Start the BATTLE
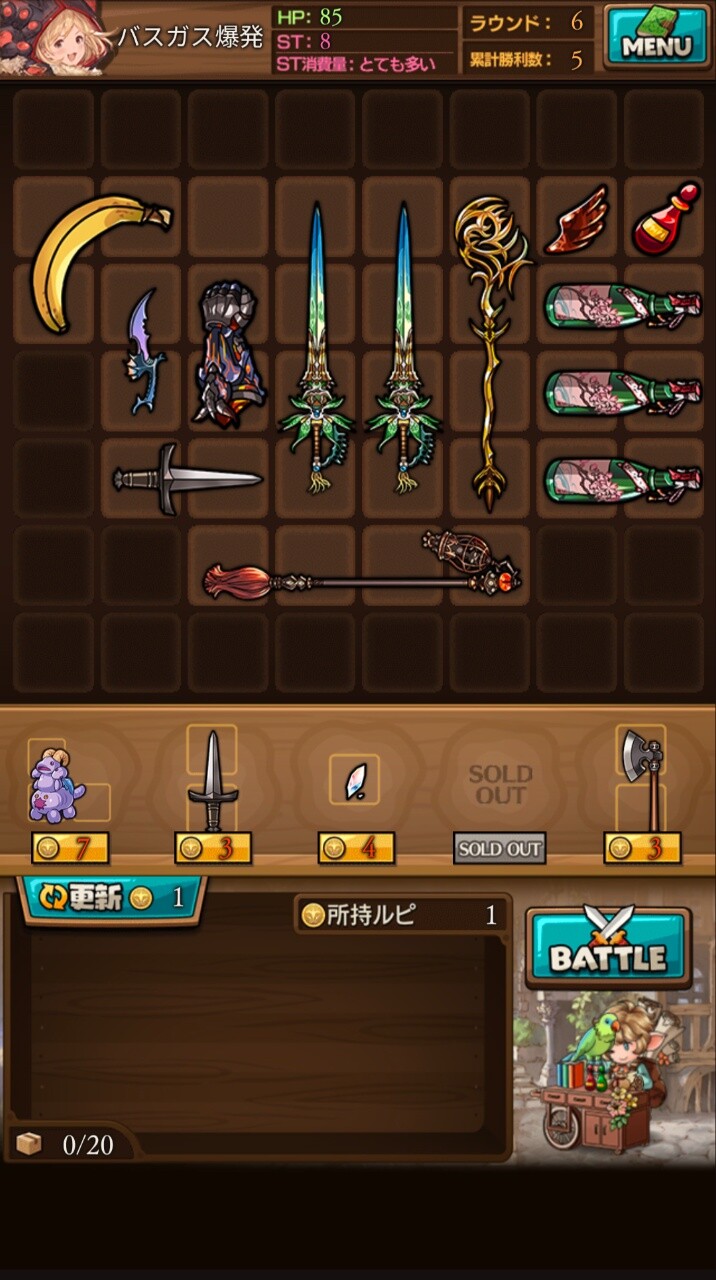The height and width of the screenshot is (1280, 716). pos(607,948)
